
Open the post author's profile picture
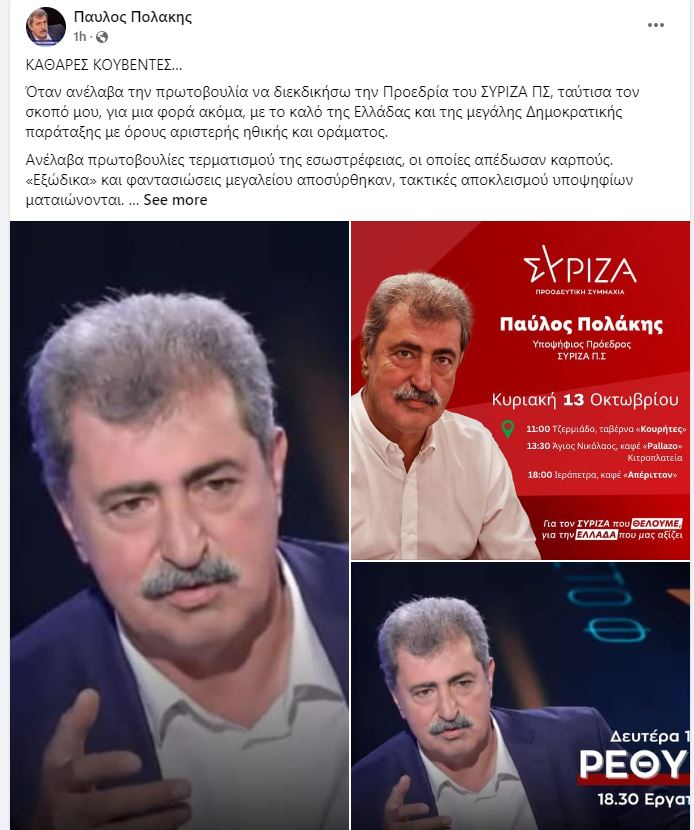pyautogui.click(x=45, y=27)
